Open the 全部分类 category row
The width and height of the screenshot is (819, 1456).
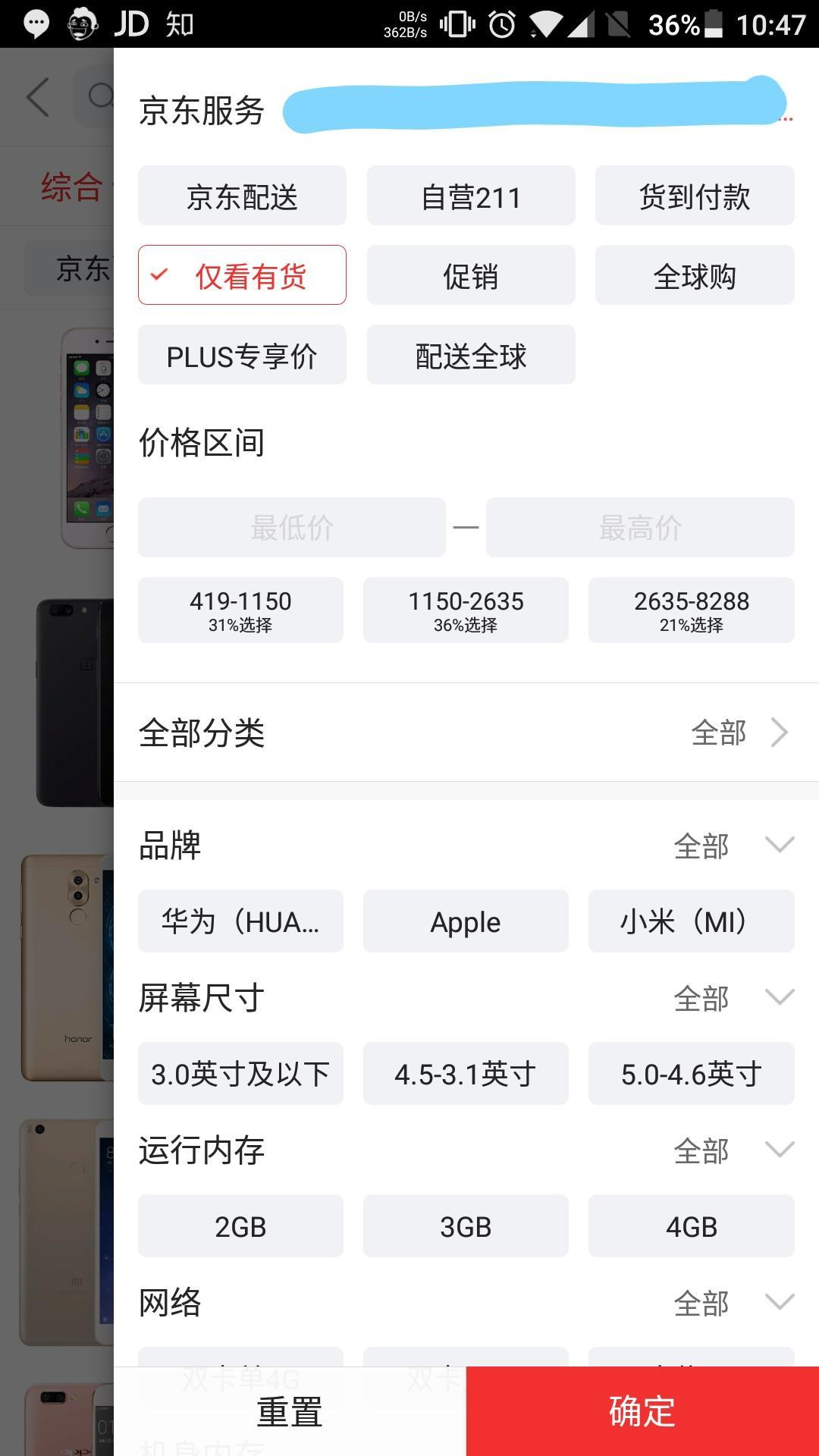pos(466,733)
